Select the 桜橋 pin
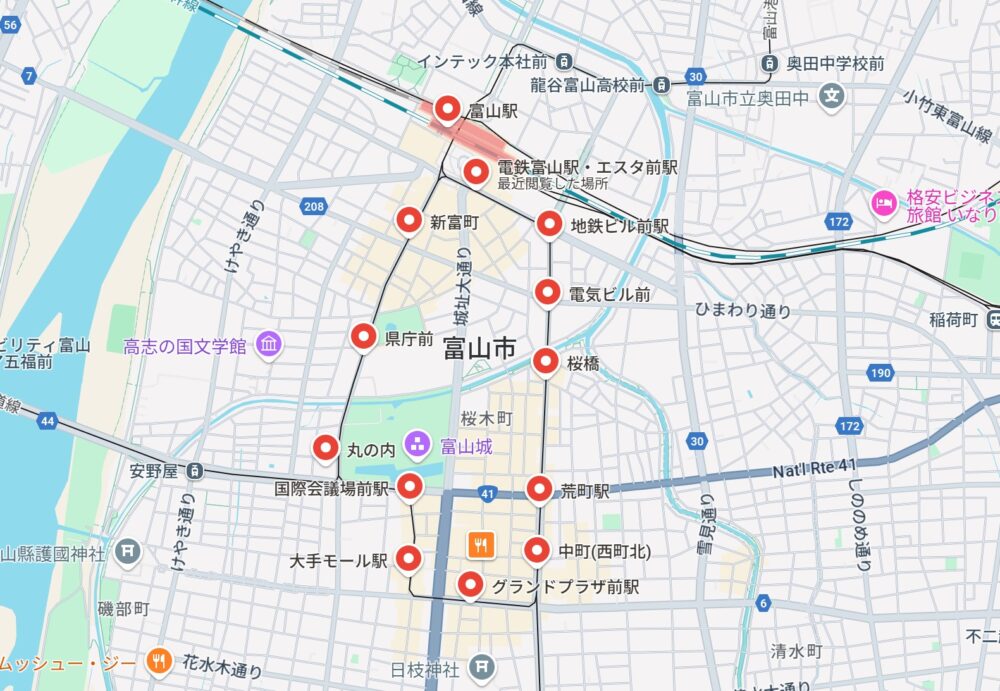The width and height of the screenshot is (1000, 691). coord(545,361)
